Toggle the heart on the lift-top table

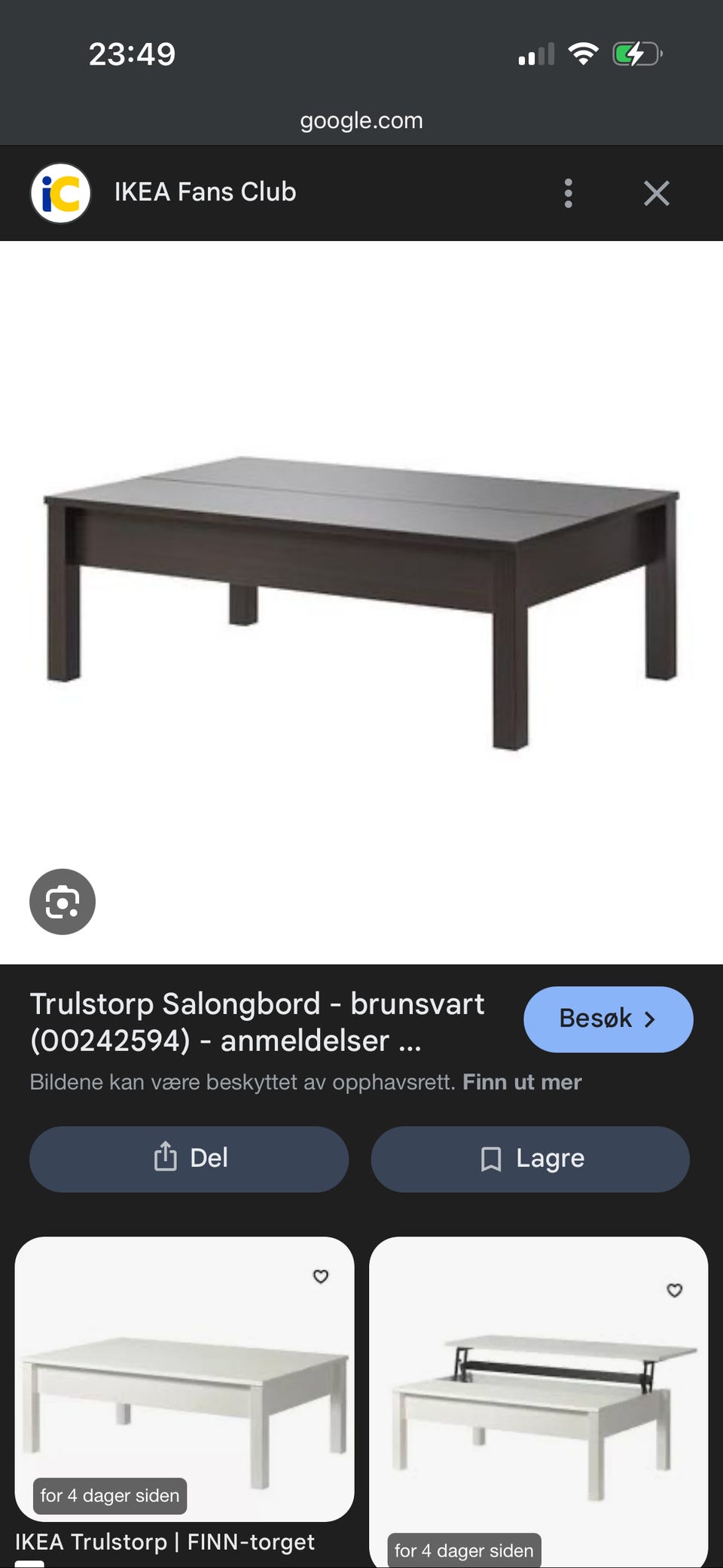point(673,1289)
